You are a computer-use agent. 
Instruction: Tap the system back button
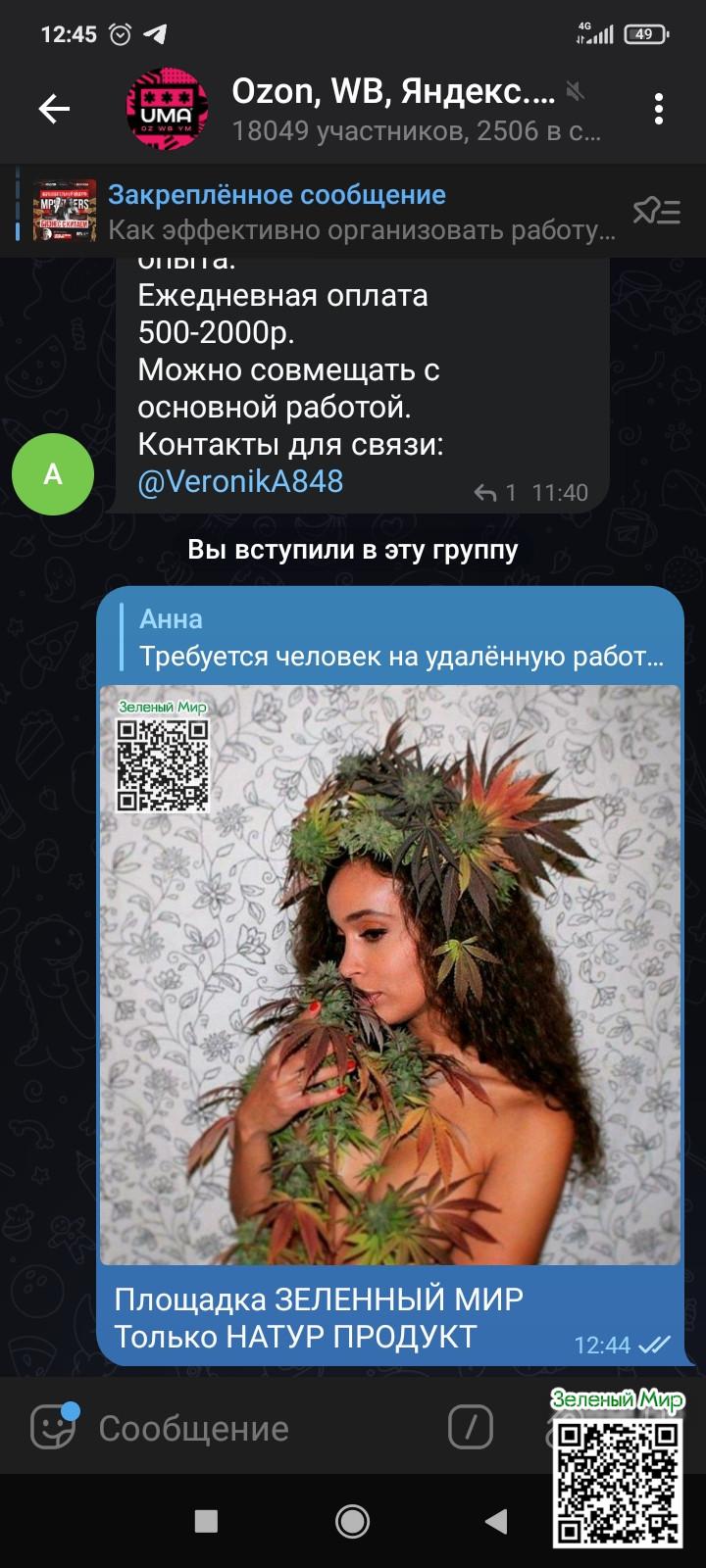(x=496, y=1521)
